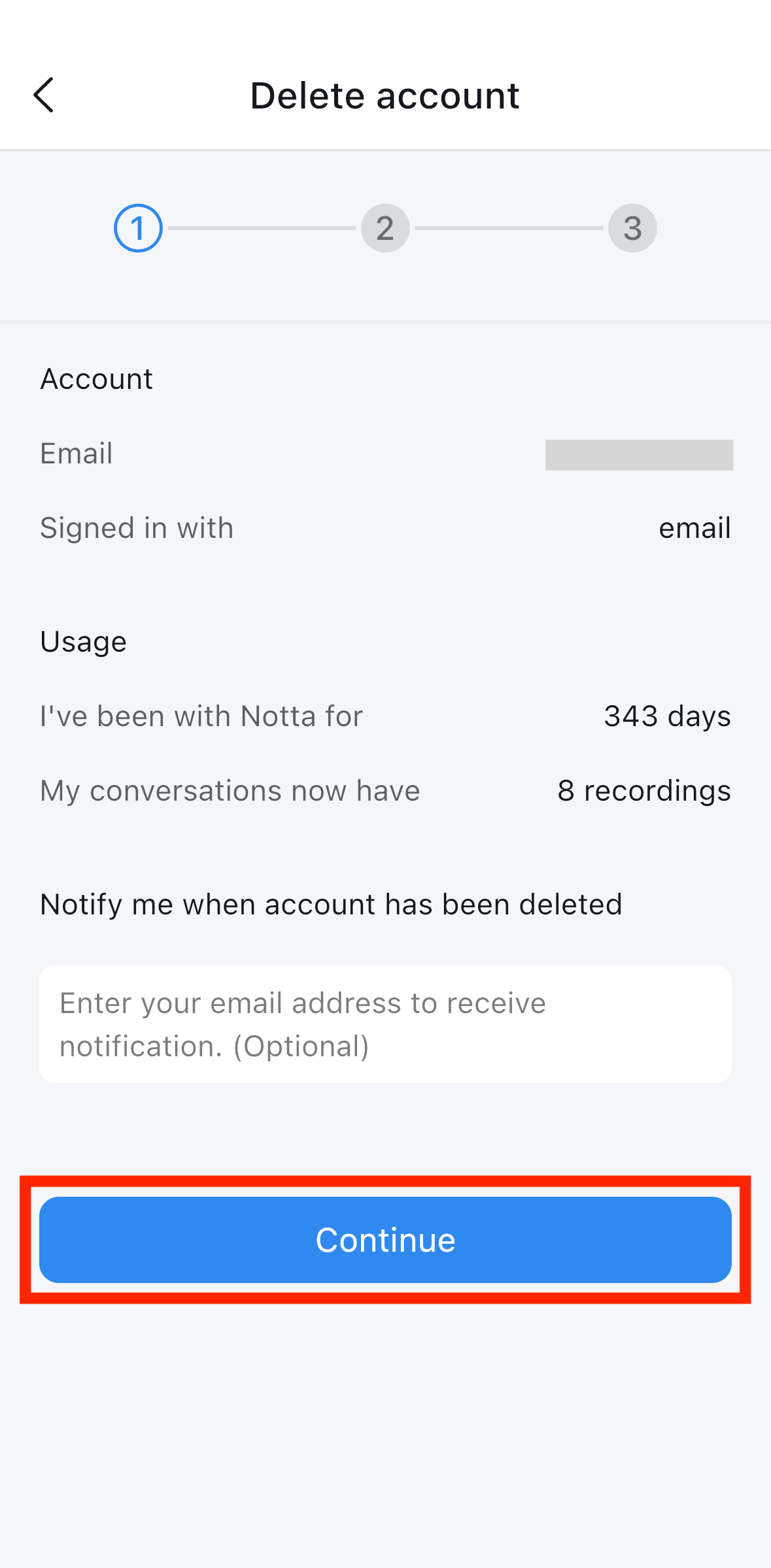Tap the Usage section heading
The height and width of the screenshot is (1568, 771).
[x=83, y=642]
